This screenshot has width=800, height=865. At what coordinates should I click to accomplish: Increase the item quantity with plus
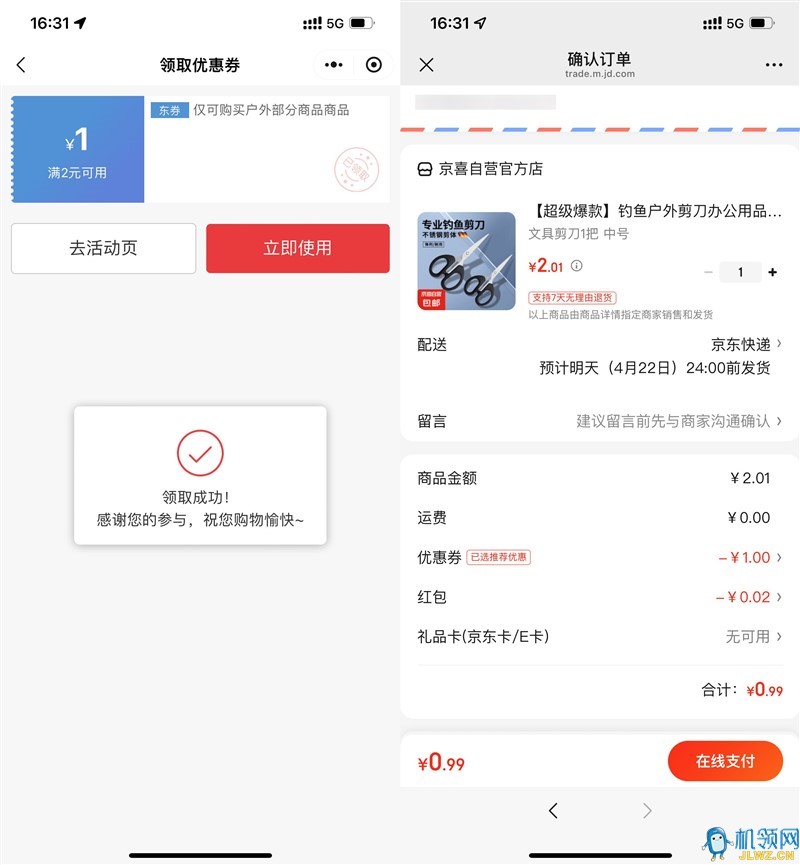(772, 272)
